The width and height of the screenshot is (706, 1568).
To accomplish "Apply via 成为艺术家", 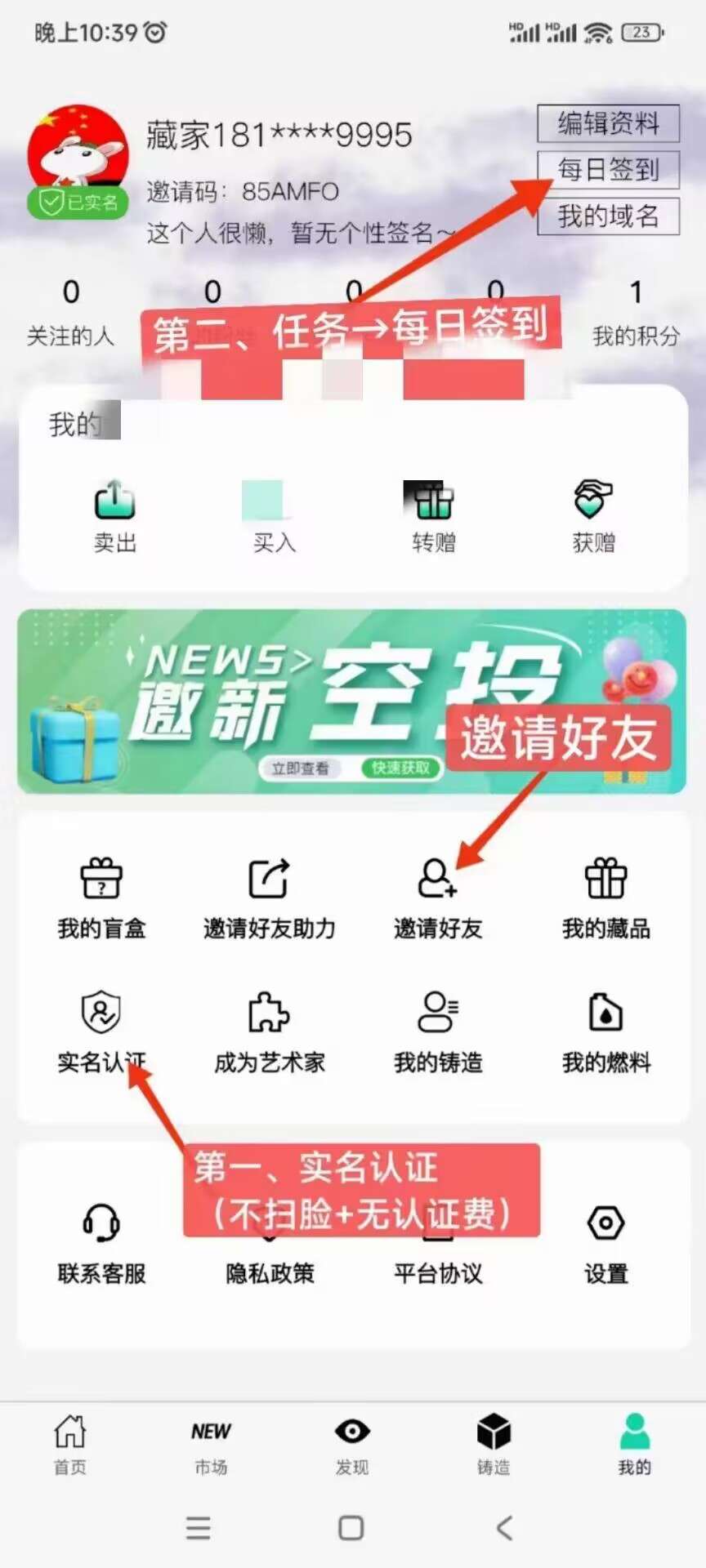I will (270, 1031).
